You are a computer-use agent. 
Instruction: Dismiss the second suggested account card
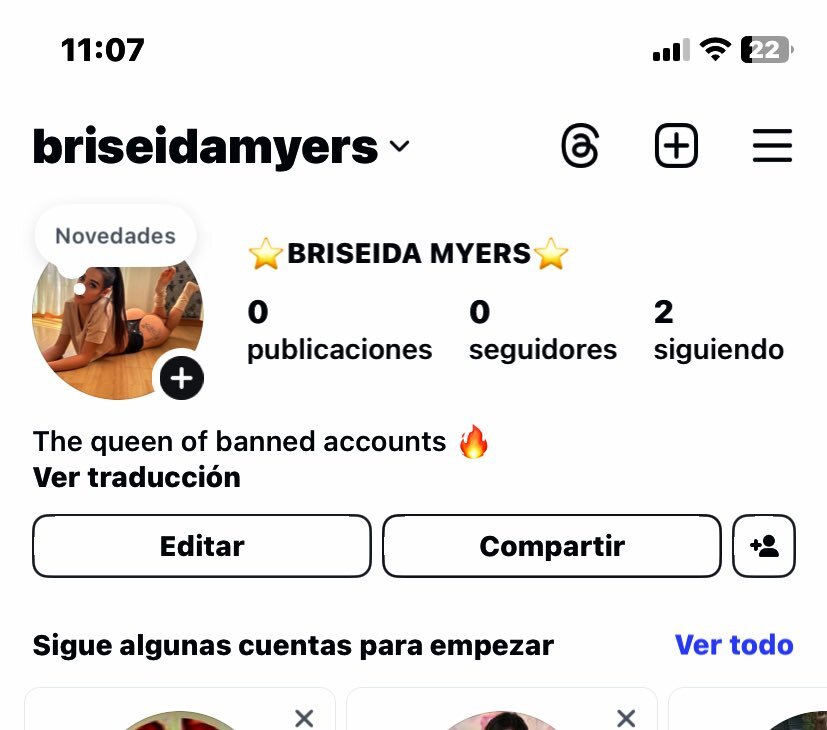pos(626,717)
